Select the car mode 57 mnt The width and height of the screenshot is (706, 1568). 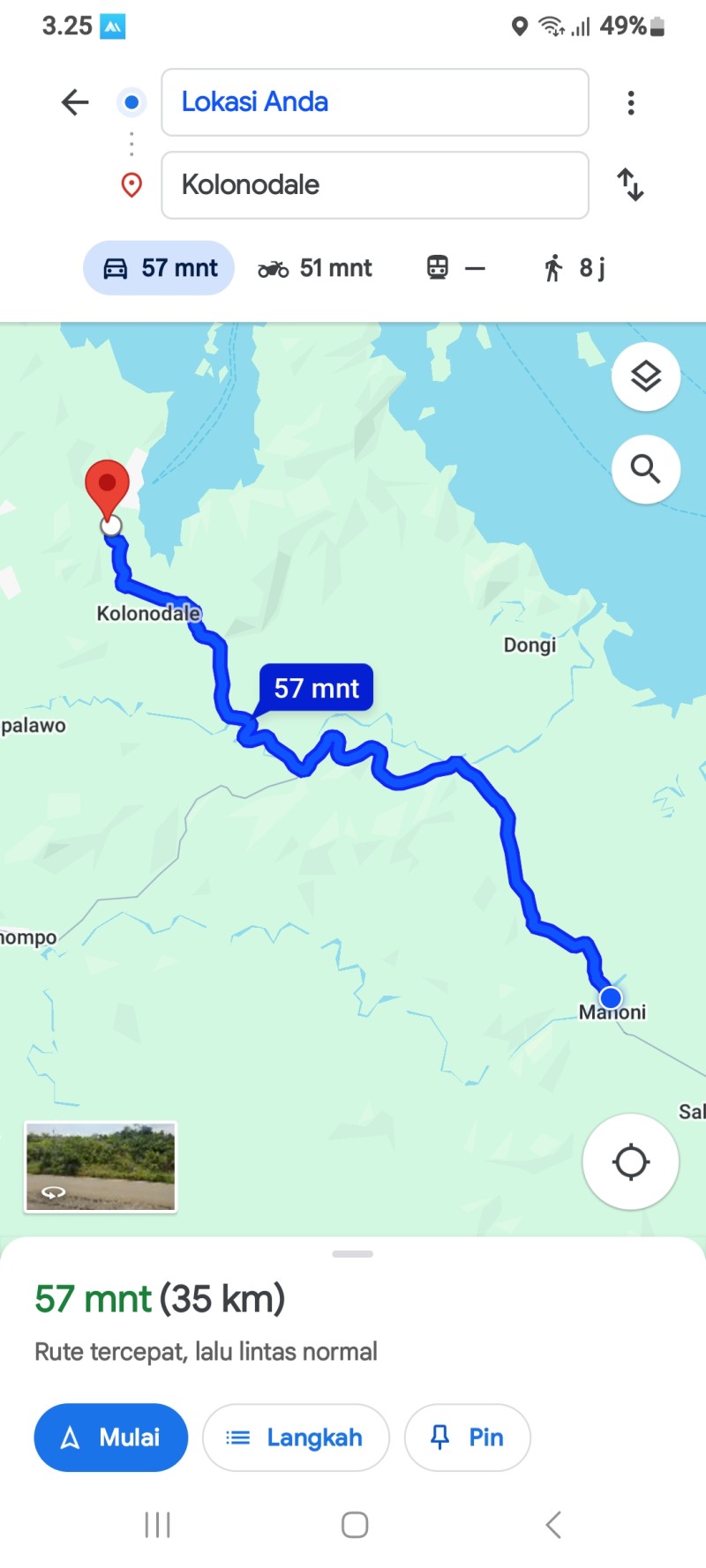pos(159,268)
